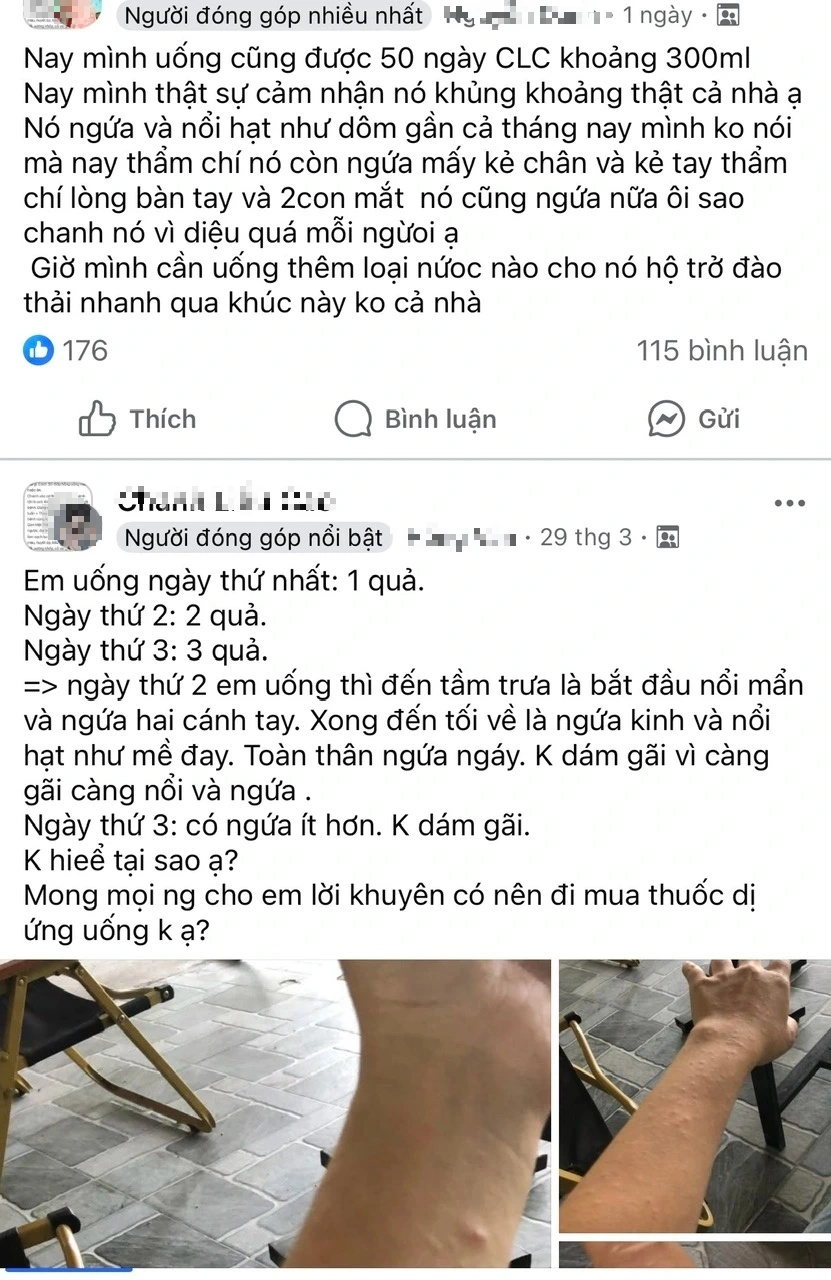
Task: View the 176 reactions on the post
Action: 66,350
